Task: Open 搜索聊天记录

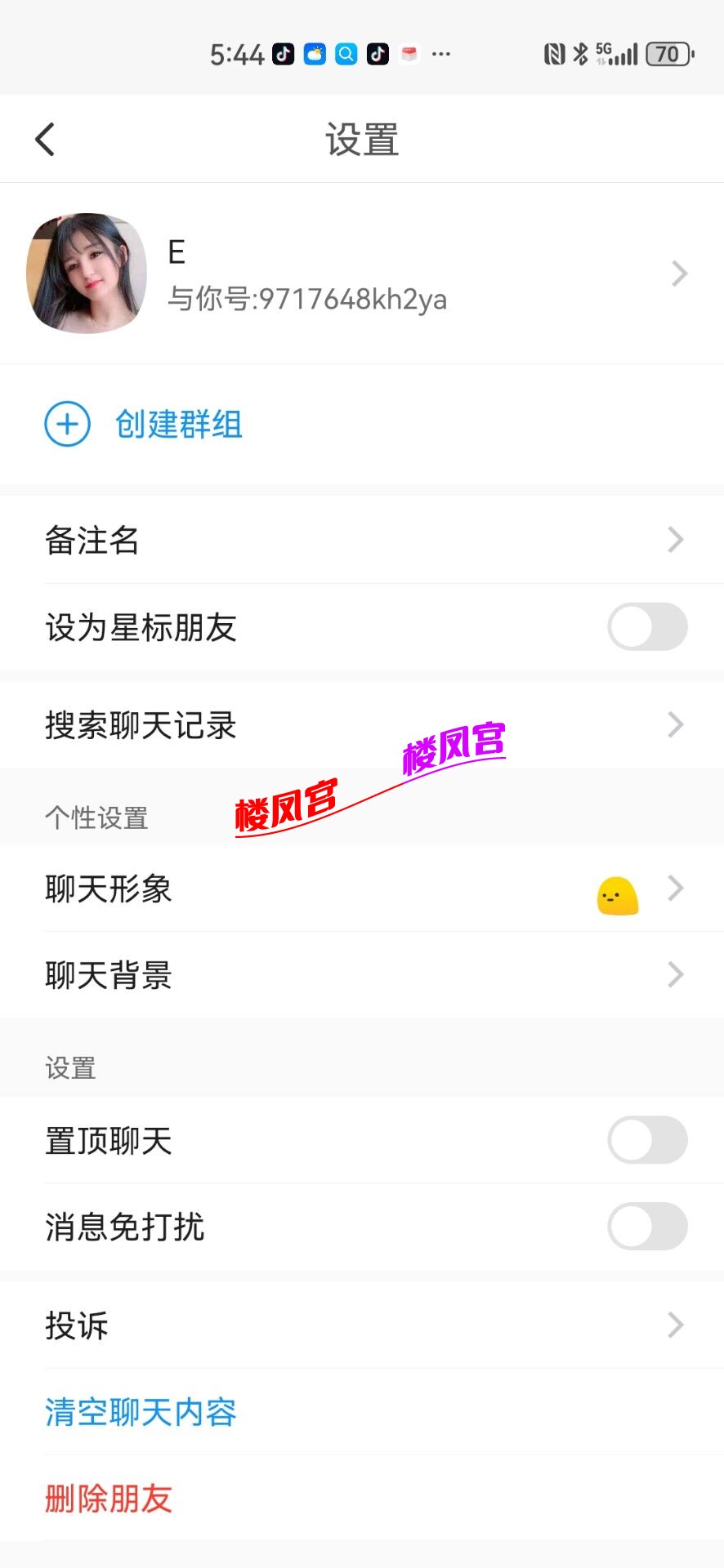Action: point(362,724)
